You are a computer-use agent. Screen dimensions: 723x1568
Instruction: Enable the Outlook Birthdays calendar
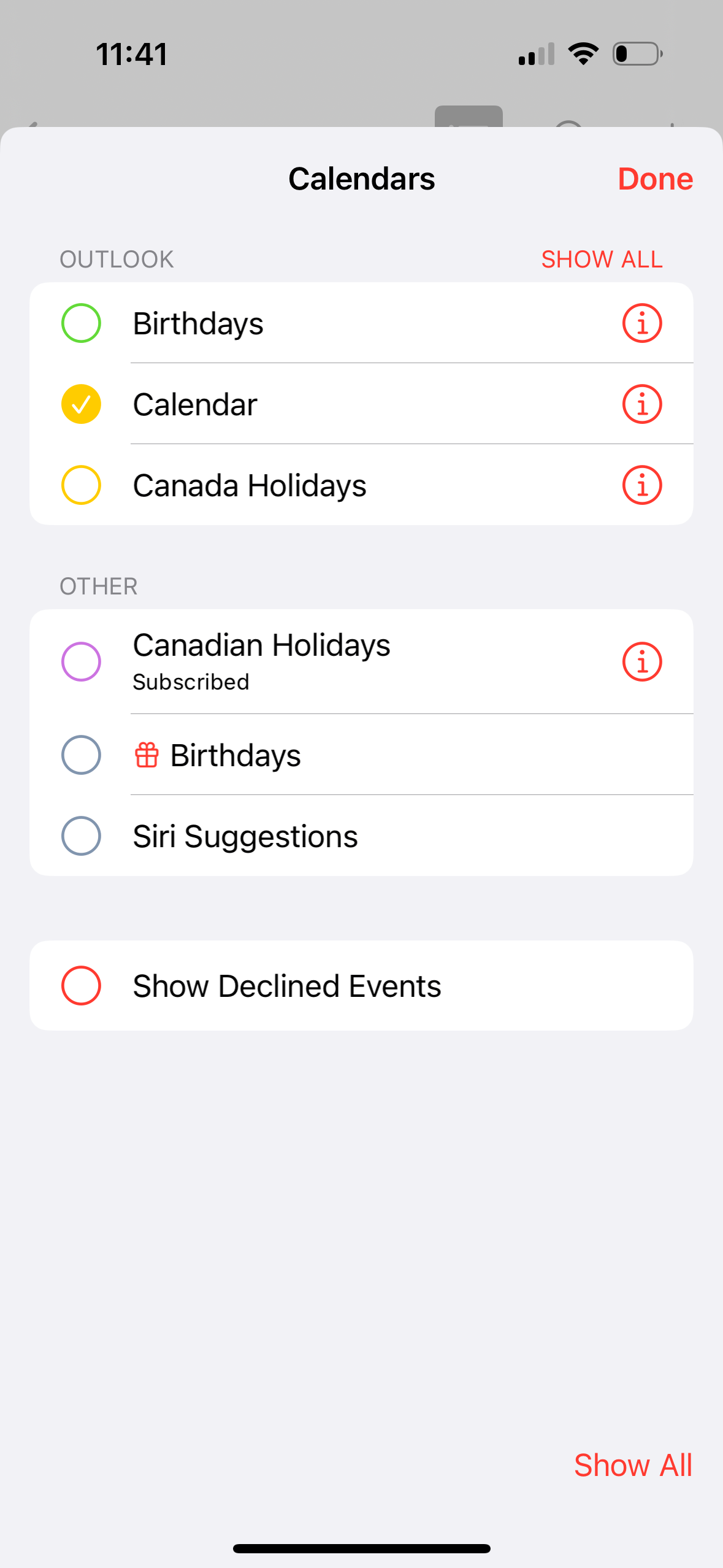pos(81,323)
